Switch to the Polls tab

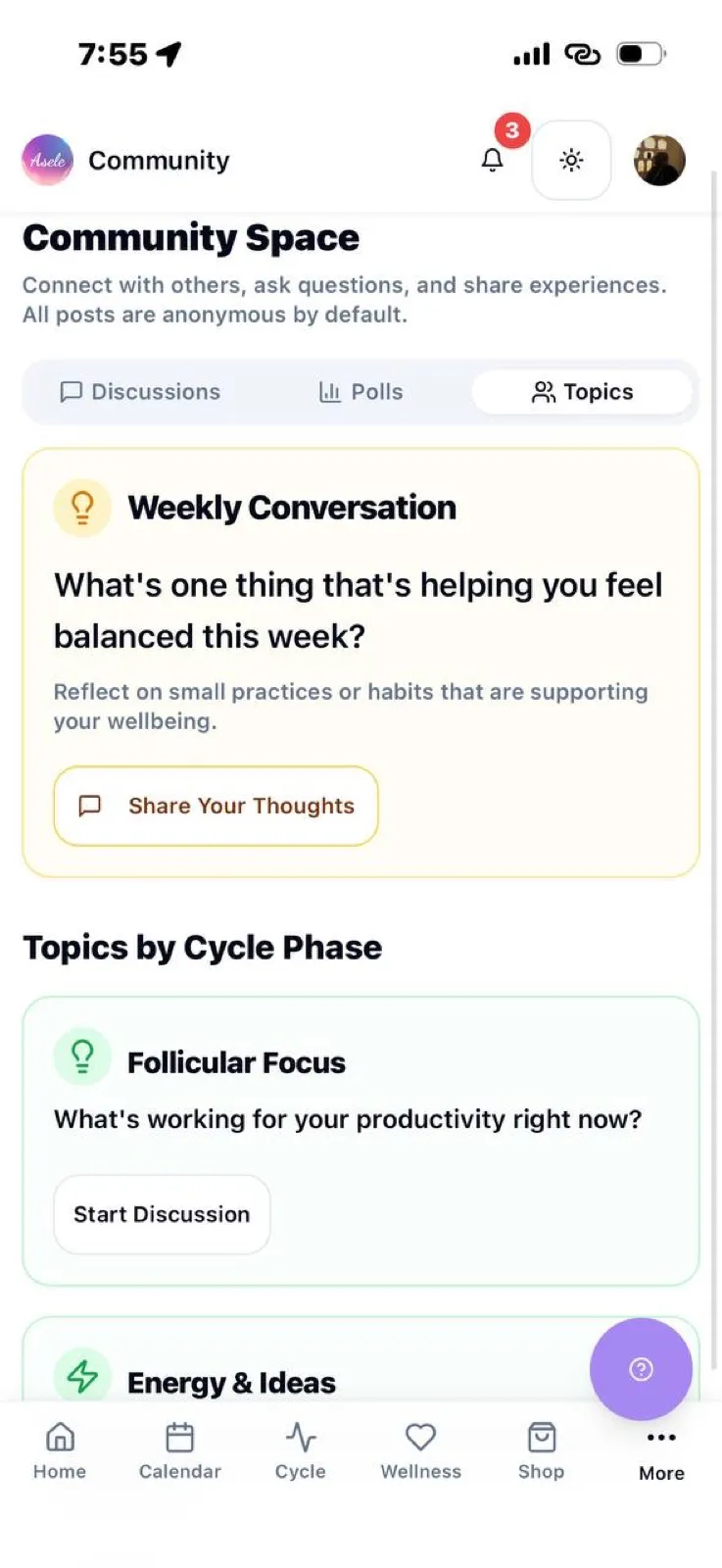point(361,392)
